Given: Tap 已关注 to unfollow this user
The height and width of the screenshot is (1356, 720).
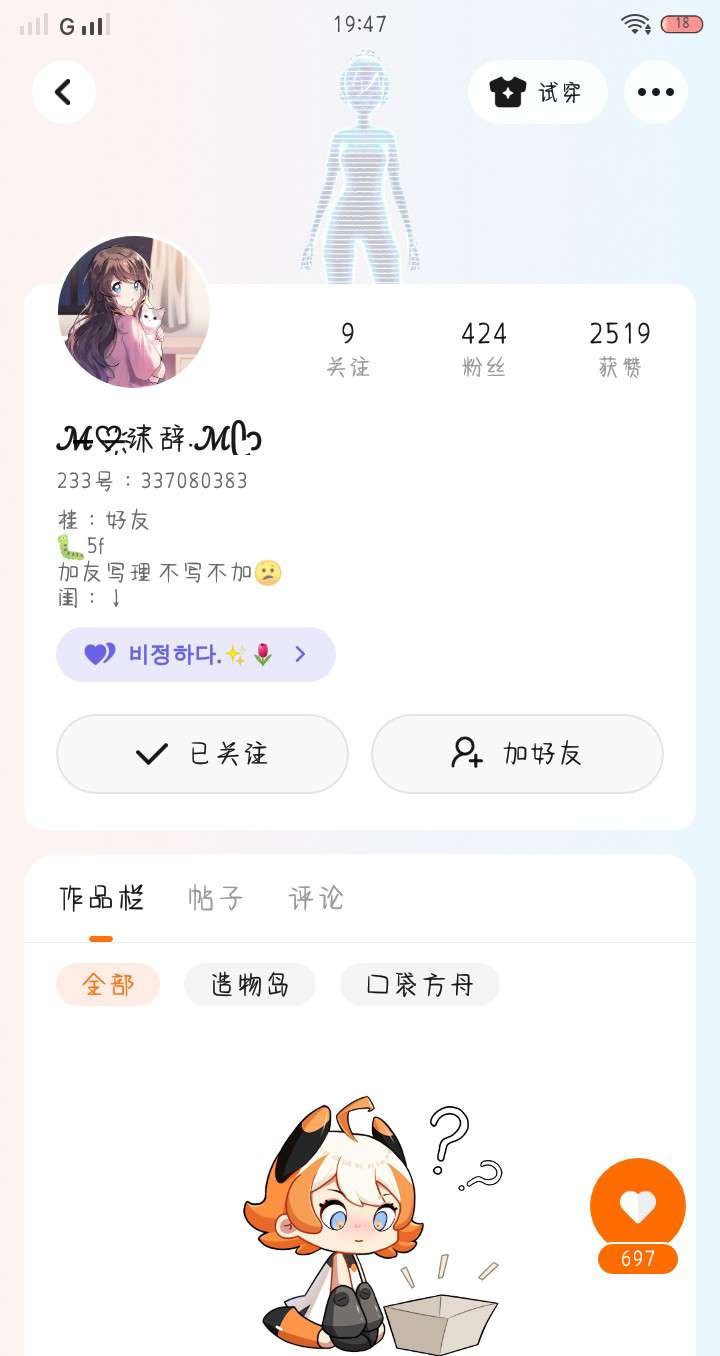Looking at the screenshot, I should 202,754.
